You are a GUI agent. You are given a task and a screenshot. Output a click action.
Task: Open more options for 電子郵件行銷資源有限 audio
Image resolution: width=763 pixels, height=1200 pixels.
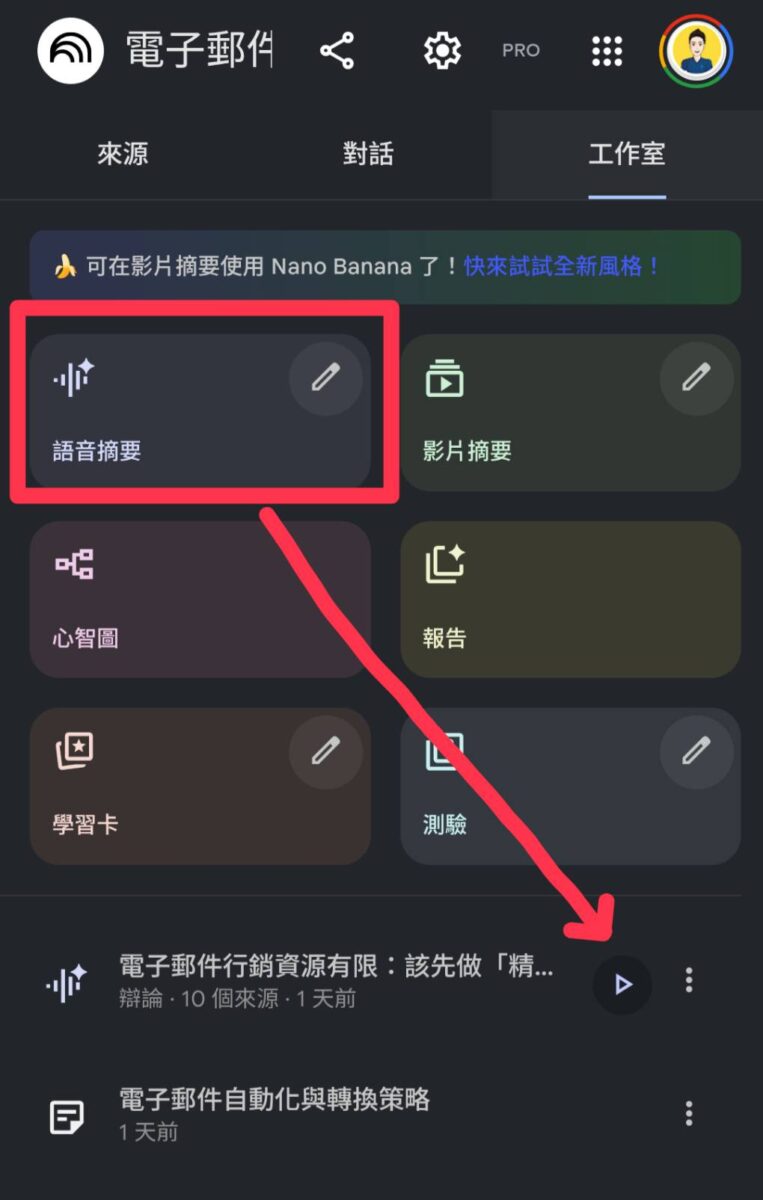point(689,981)
